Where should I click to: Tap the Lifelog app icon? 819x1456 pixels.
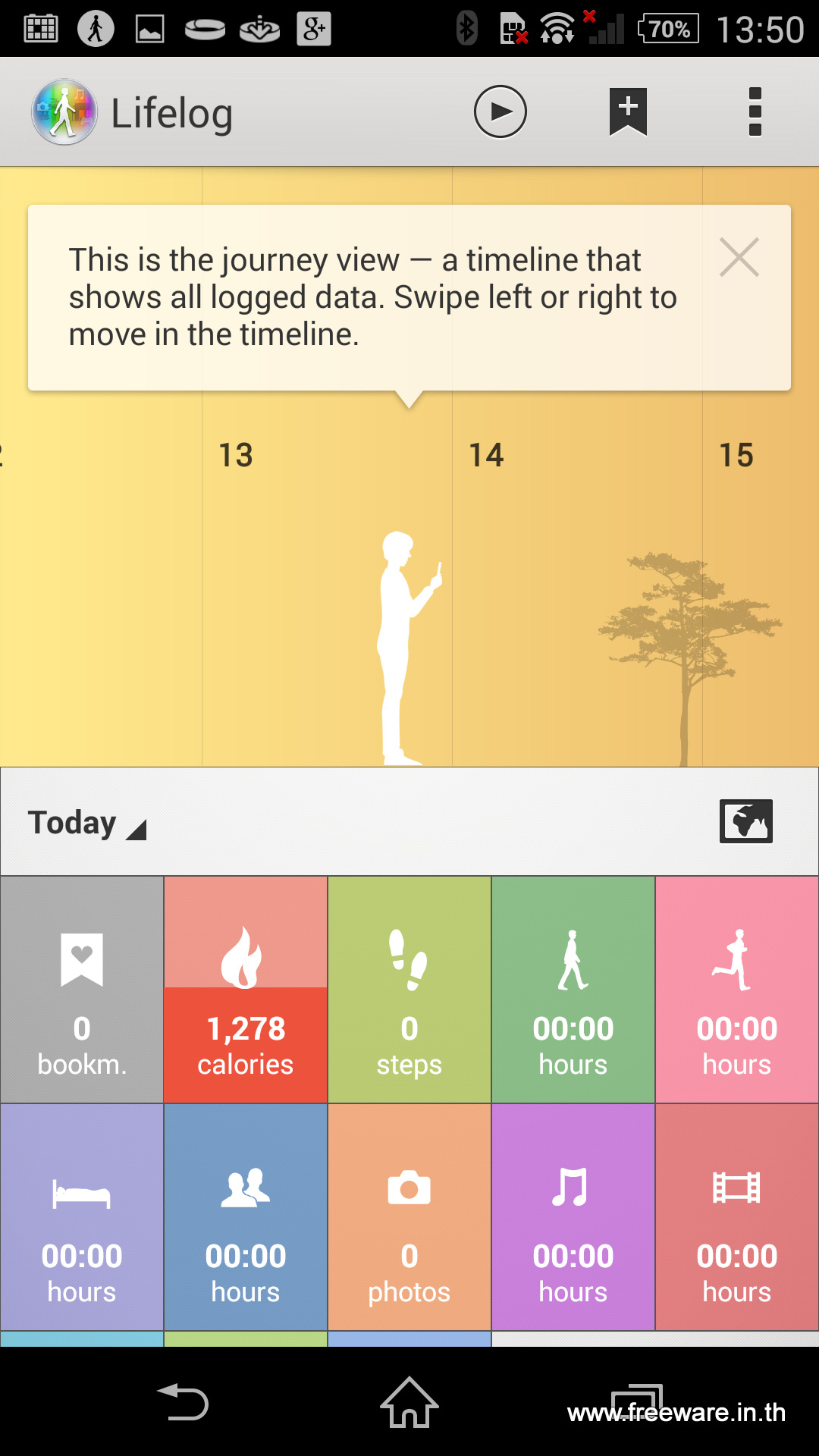pyautogui.click(x=64, y=112)
